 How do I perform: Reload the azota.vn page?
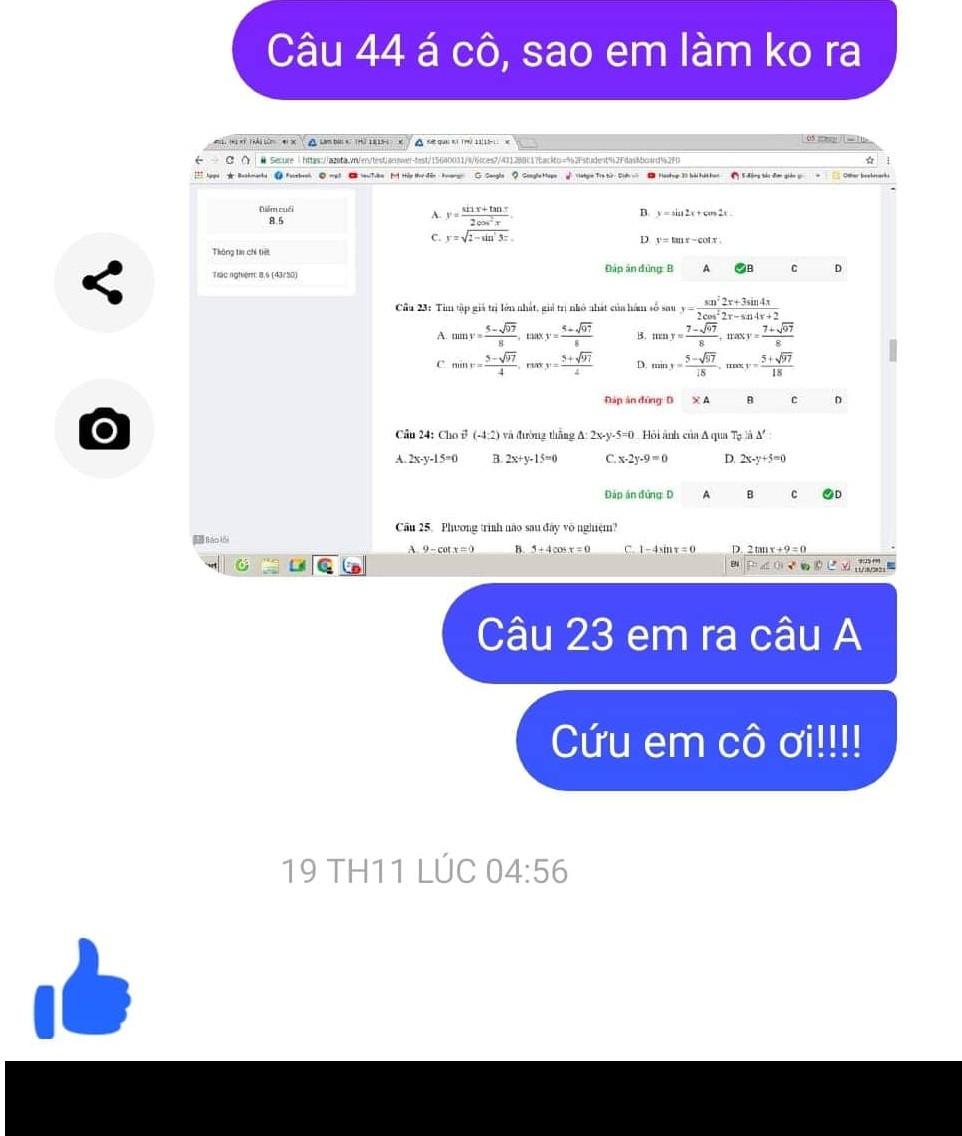coord(231,160)
